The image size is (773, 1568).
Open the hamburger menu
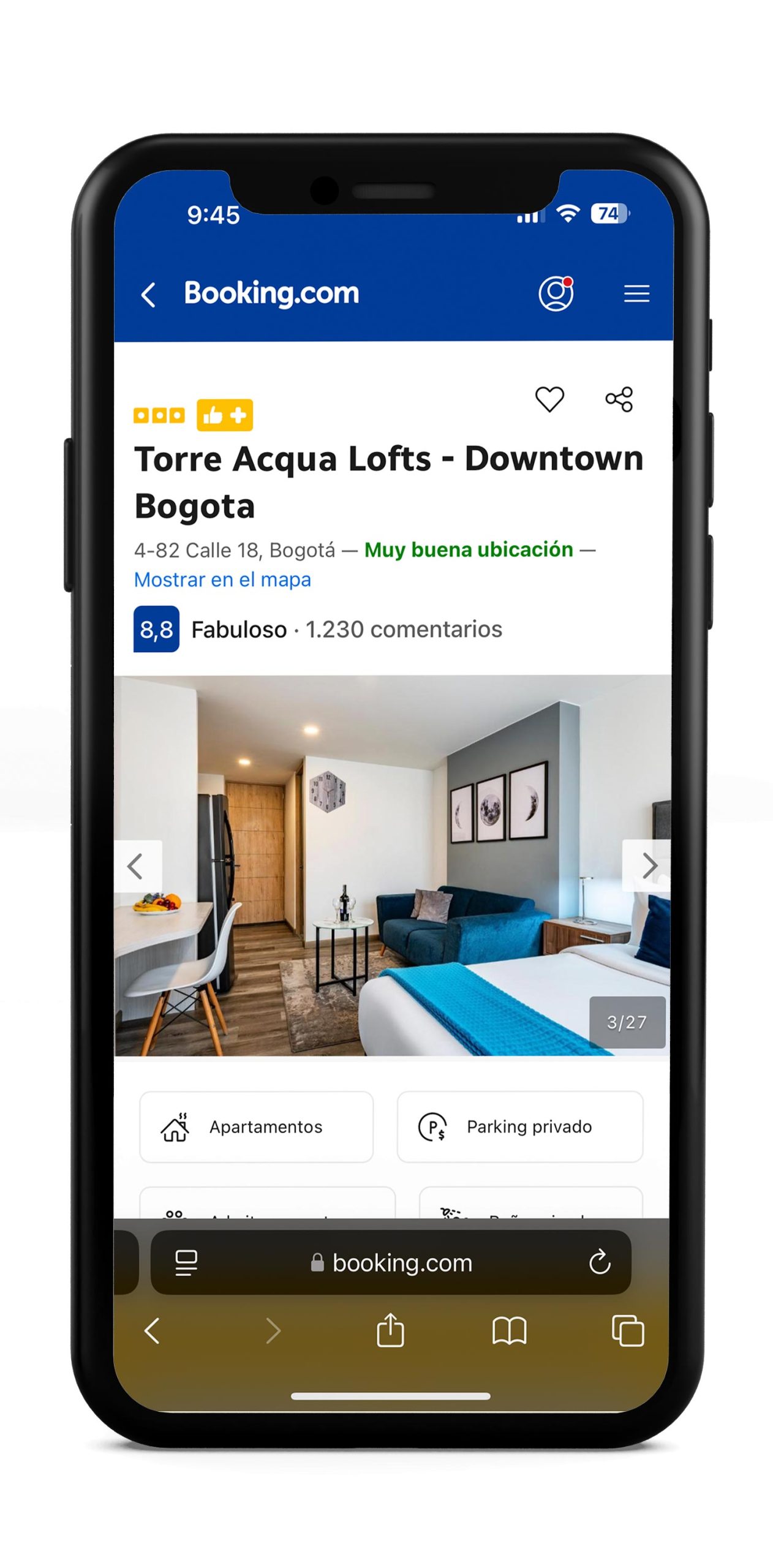coord(636,294)
